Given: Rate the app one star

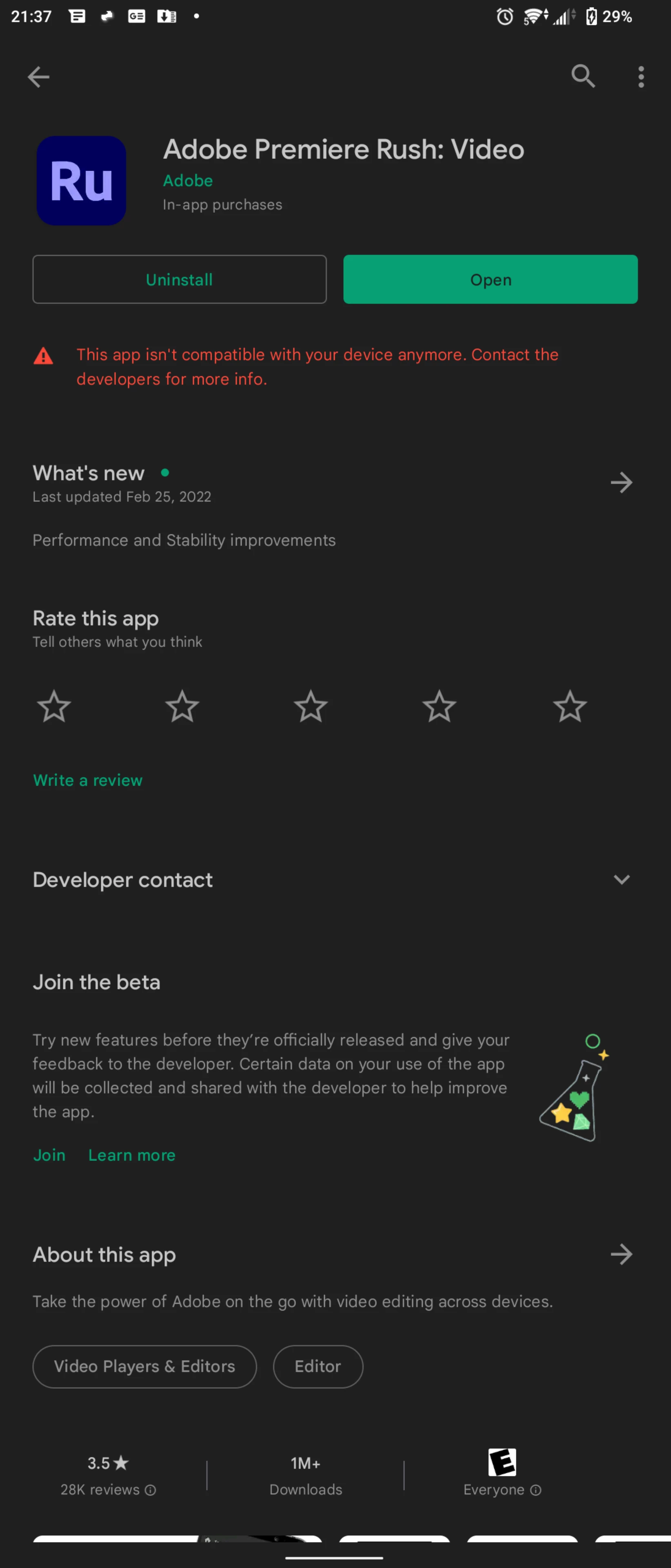Looking at the screenshot, I should [54, 707].
